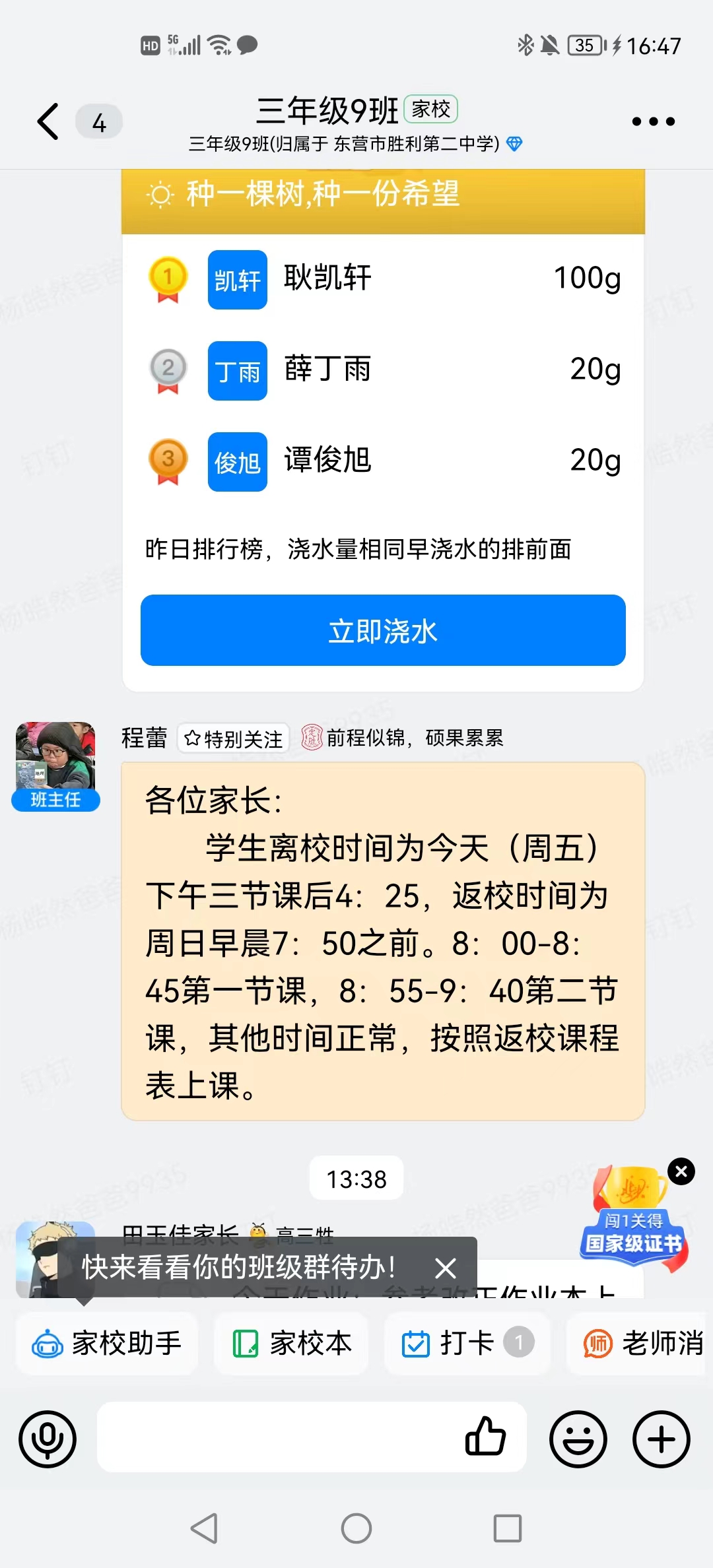Tap the 立即浇水 button
The width and height of the screenshot is (713, 1568).
[x=383, y=630]
